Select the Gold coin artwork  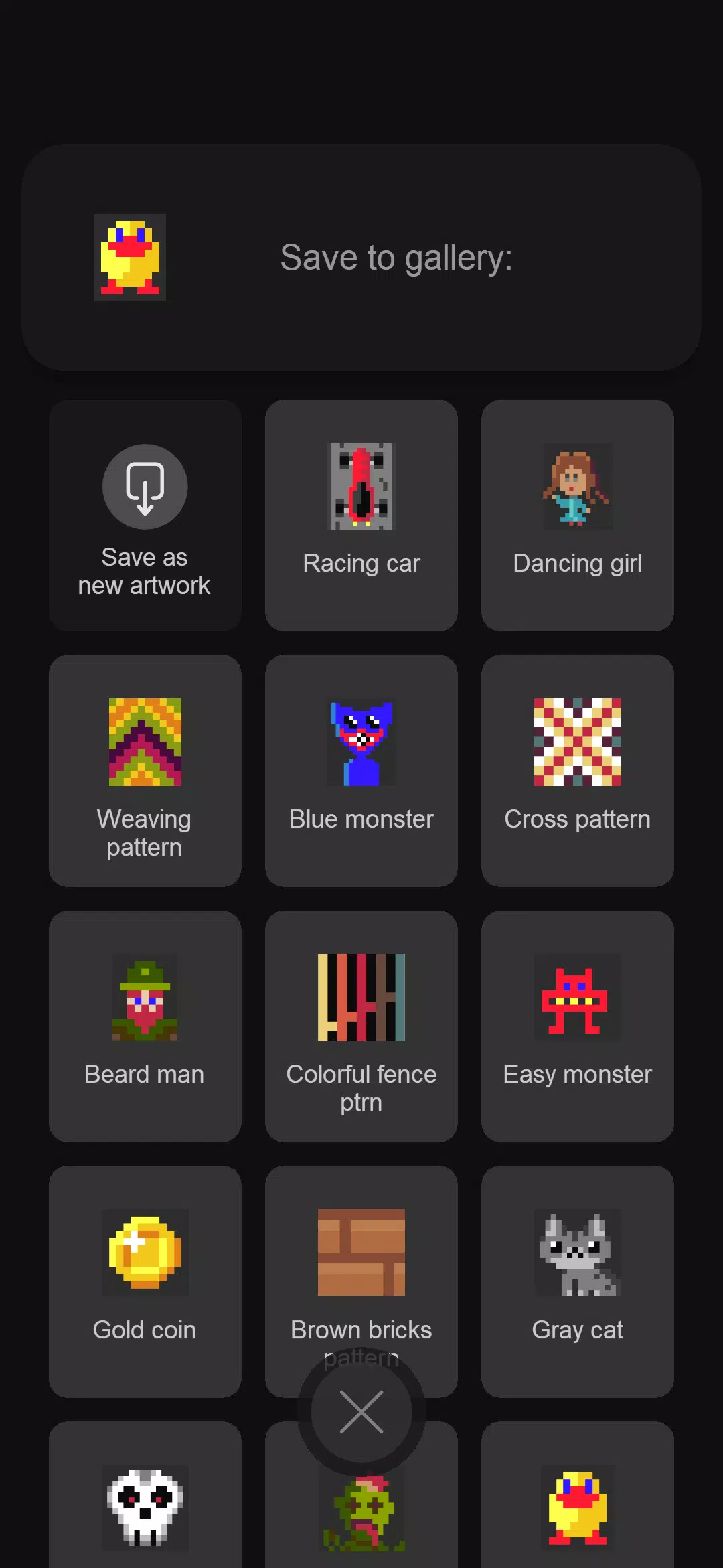point(145,1280)
